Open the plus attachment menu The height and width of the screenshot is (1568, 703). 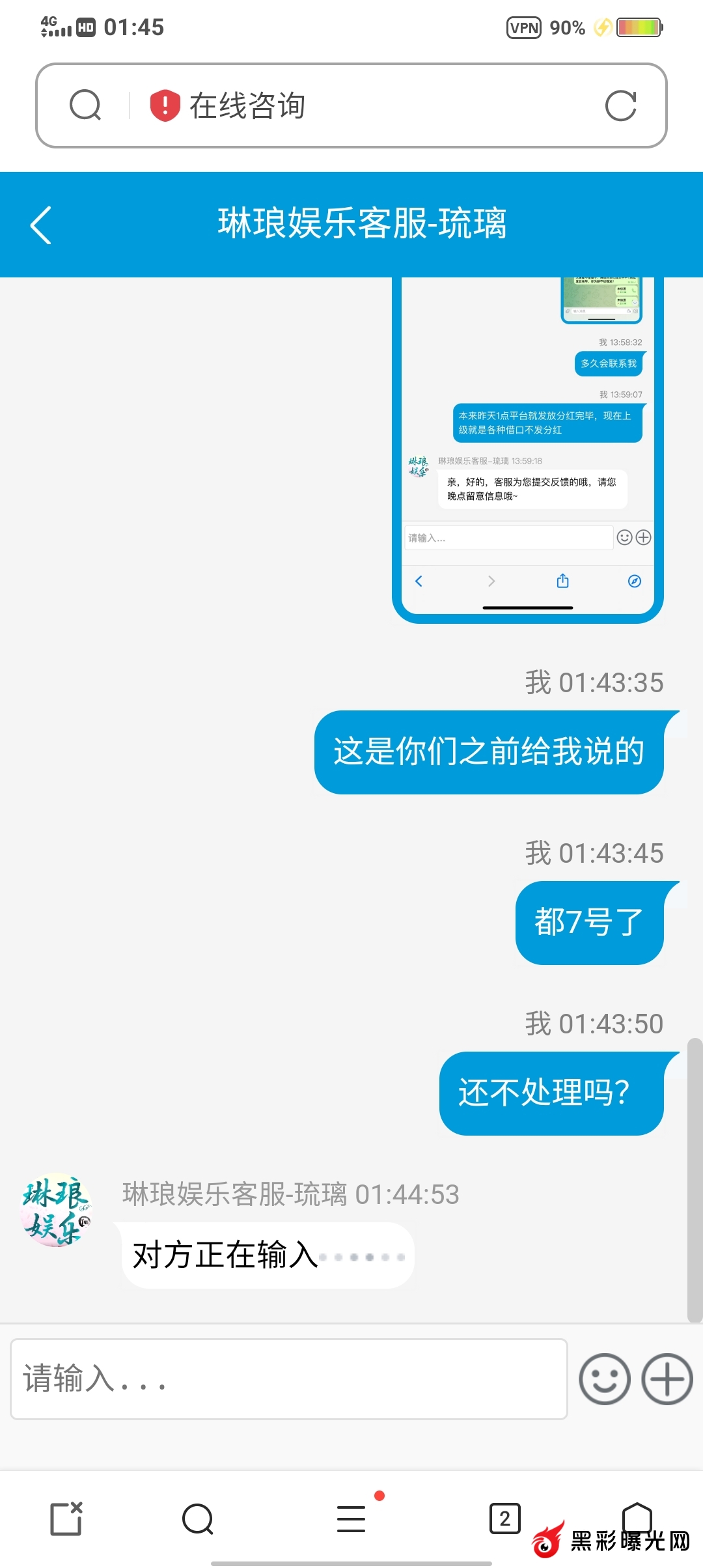pyautogui.click(x=667, y=1379)
